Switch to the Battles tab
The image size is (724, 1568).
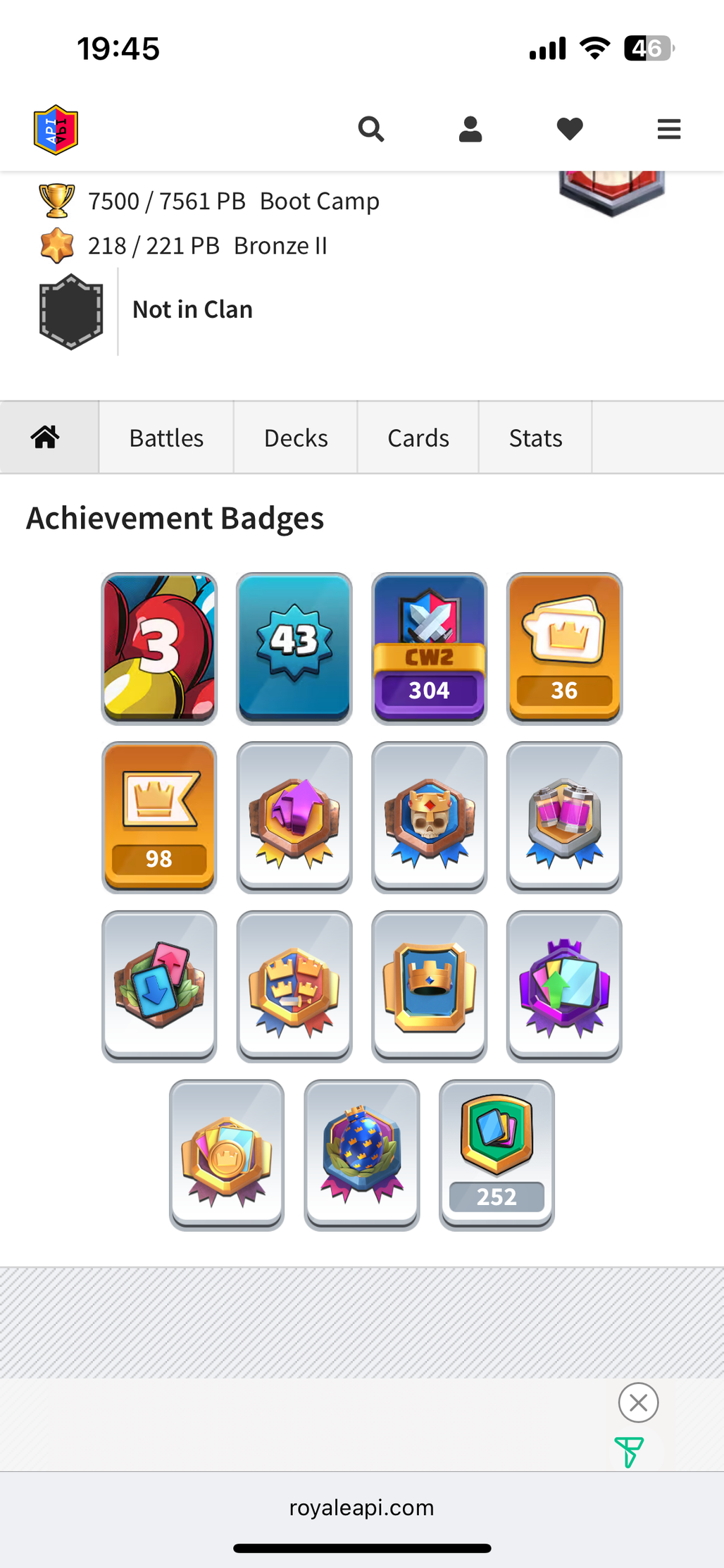[166, 438]
